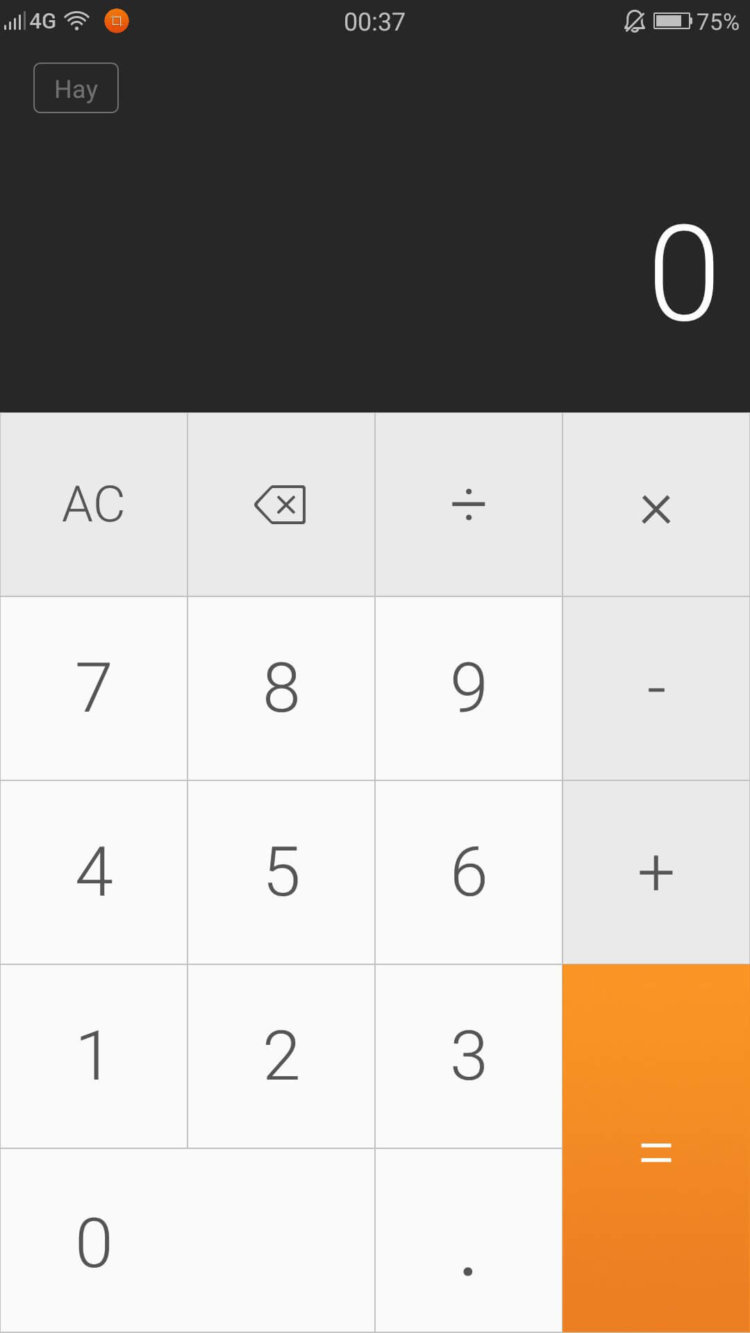This screenshot has height=1333, width=750.
Task: Enter digit 1
Action: tap(93, 1056)
